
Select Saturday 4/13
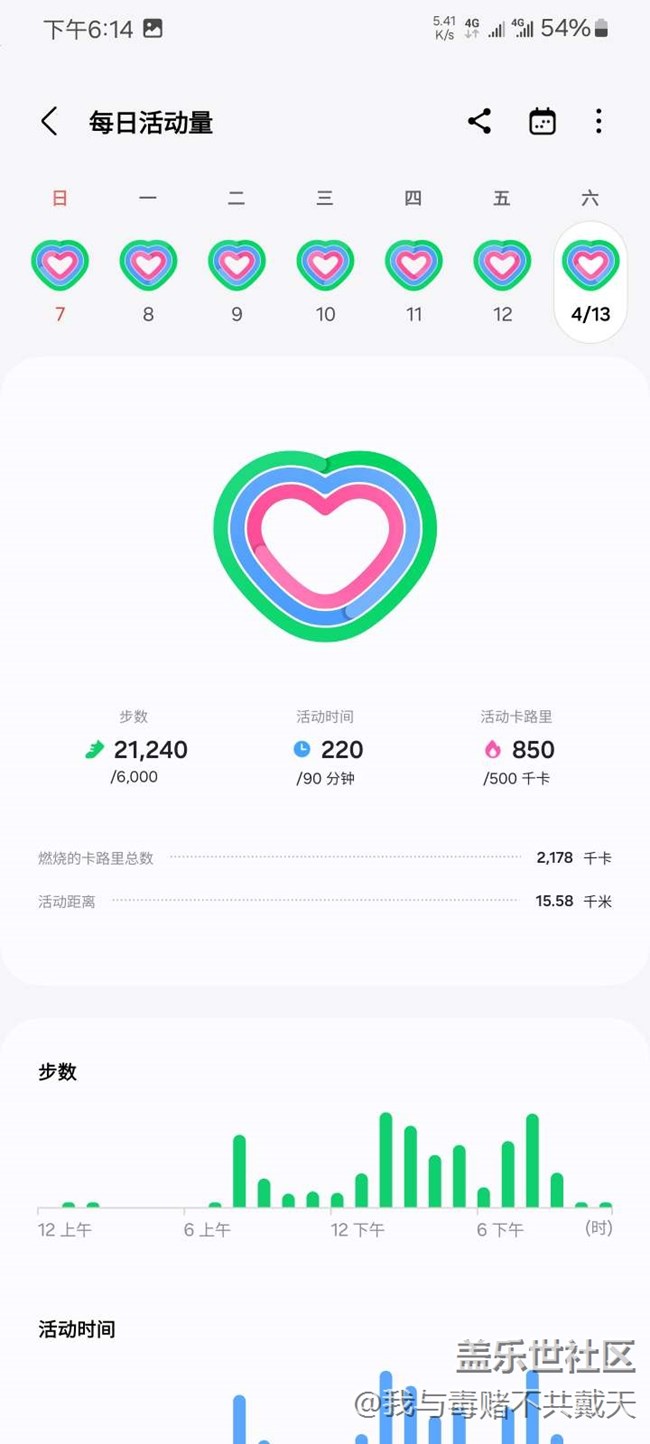[590, 282]
